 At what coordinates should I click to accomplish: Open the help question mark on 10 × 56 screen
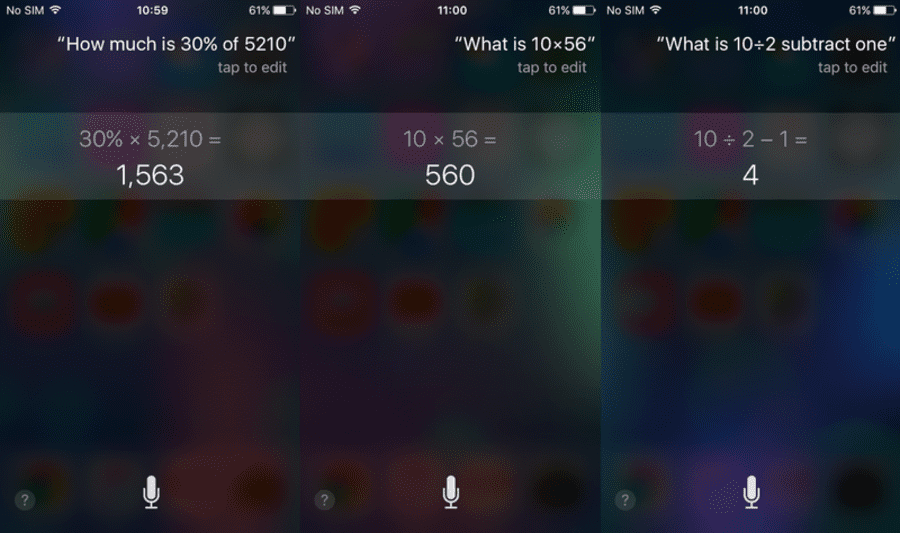pyautogui.click(x=325, y=500)
